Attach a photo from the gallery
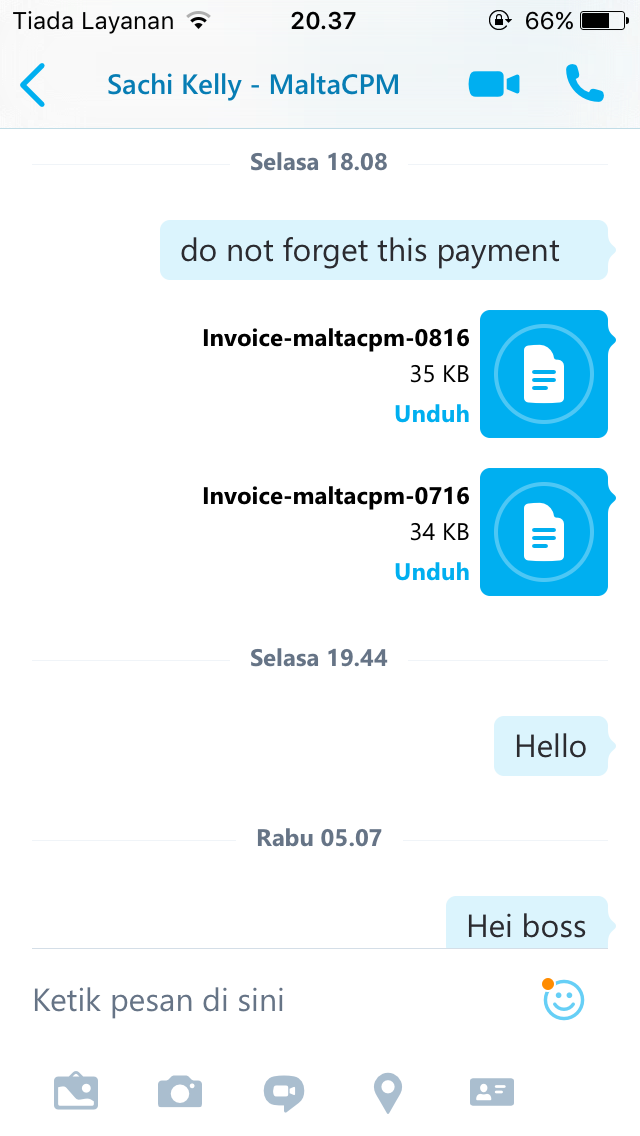 point(76,1092)
